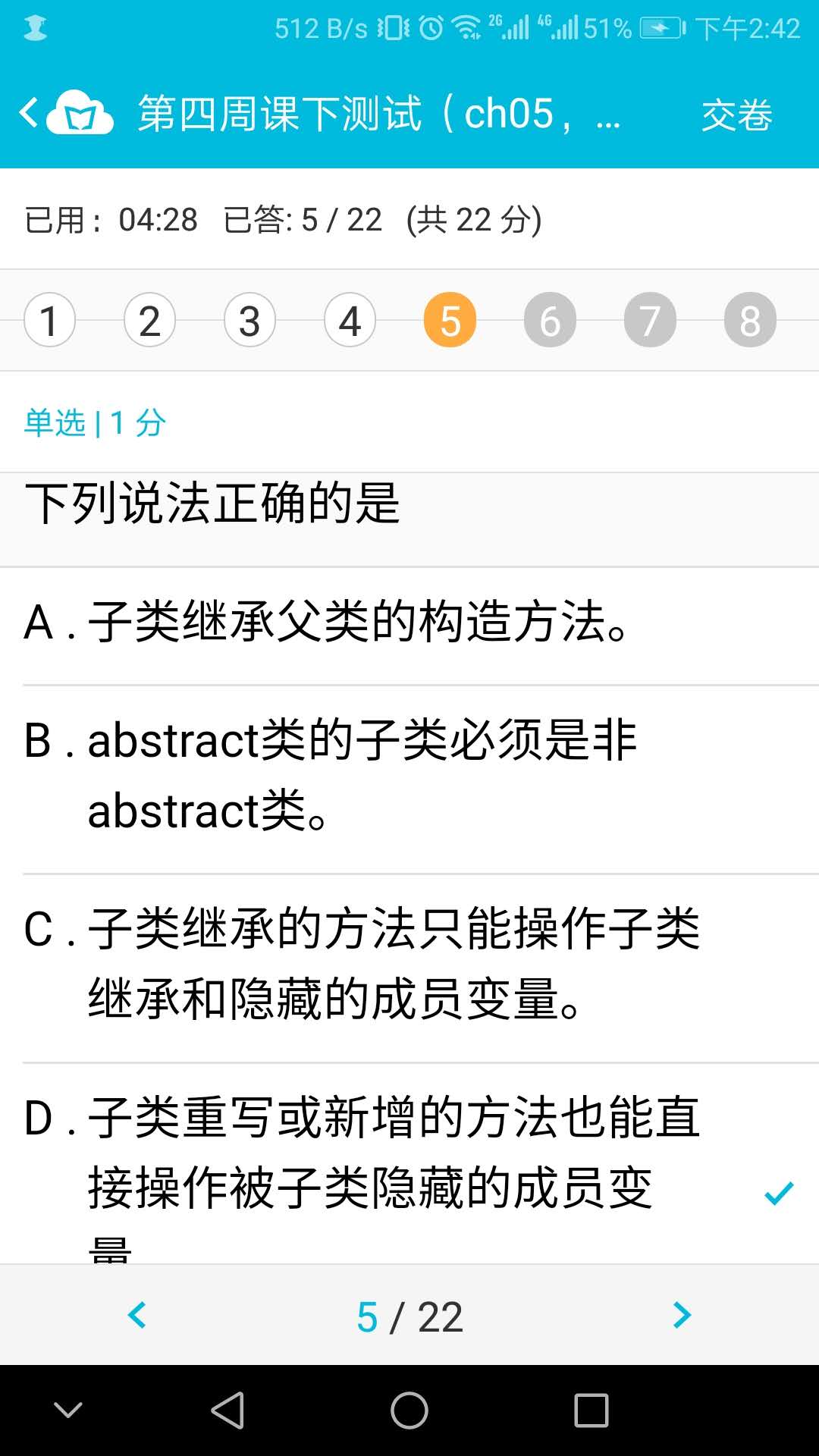819x1456 pixels.
Task: Open question 6 in the number strip
Action: point(551,320)
